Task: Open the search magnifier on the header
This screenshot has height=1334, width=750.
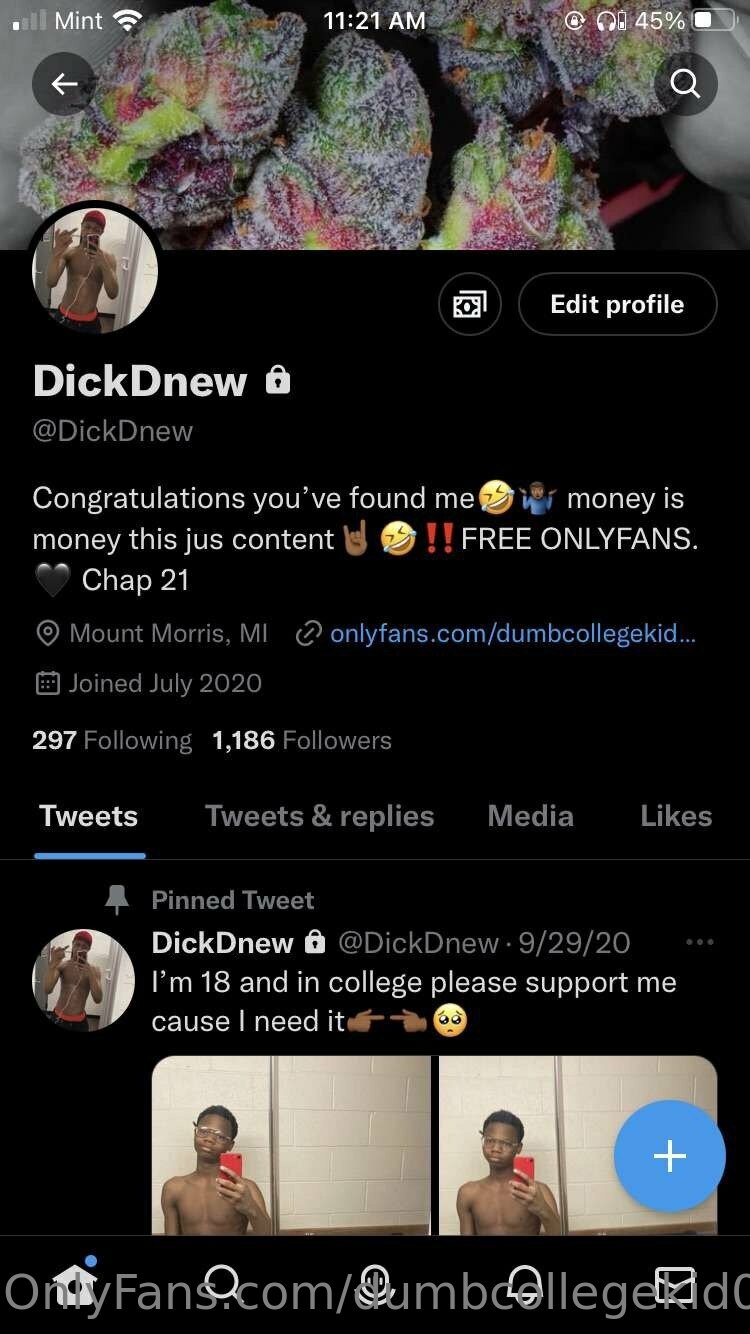Action: coord(685,84)
